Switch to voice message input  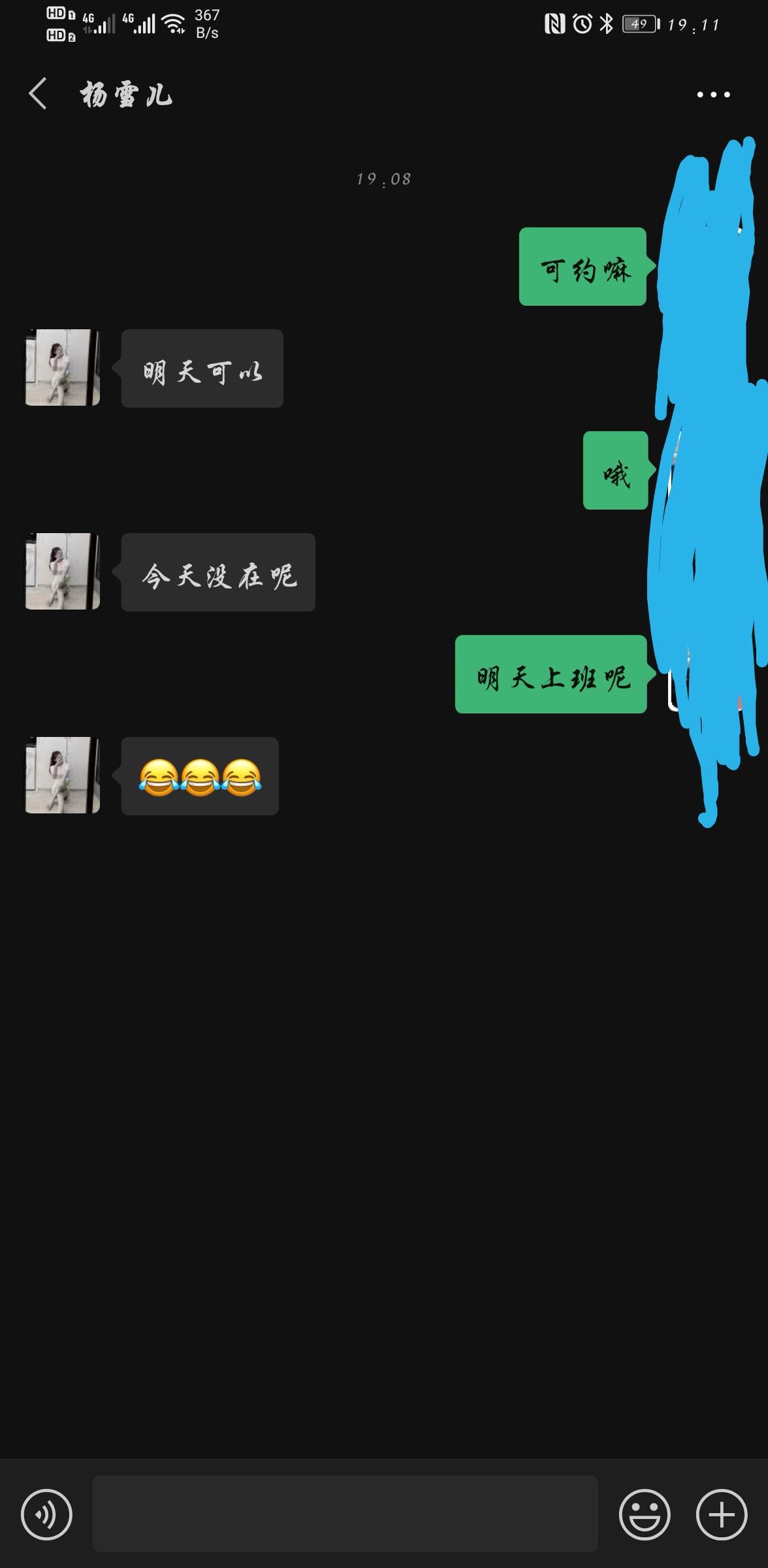pos(46,1514)
